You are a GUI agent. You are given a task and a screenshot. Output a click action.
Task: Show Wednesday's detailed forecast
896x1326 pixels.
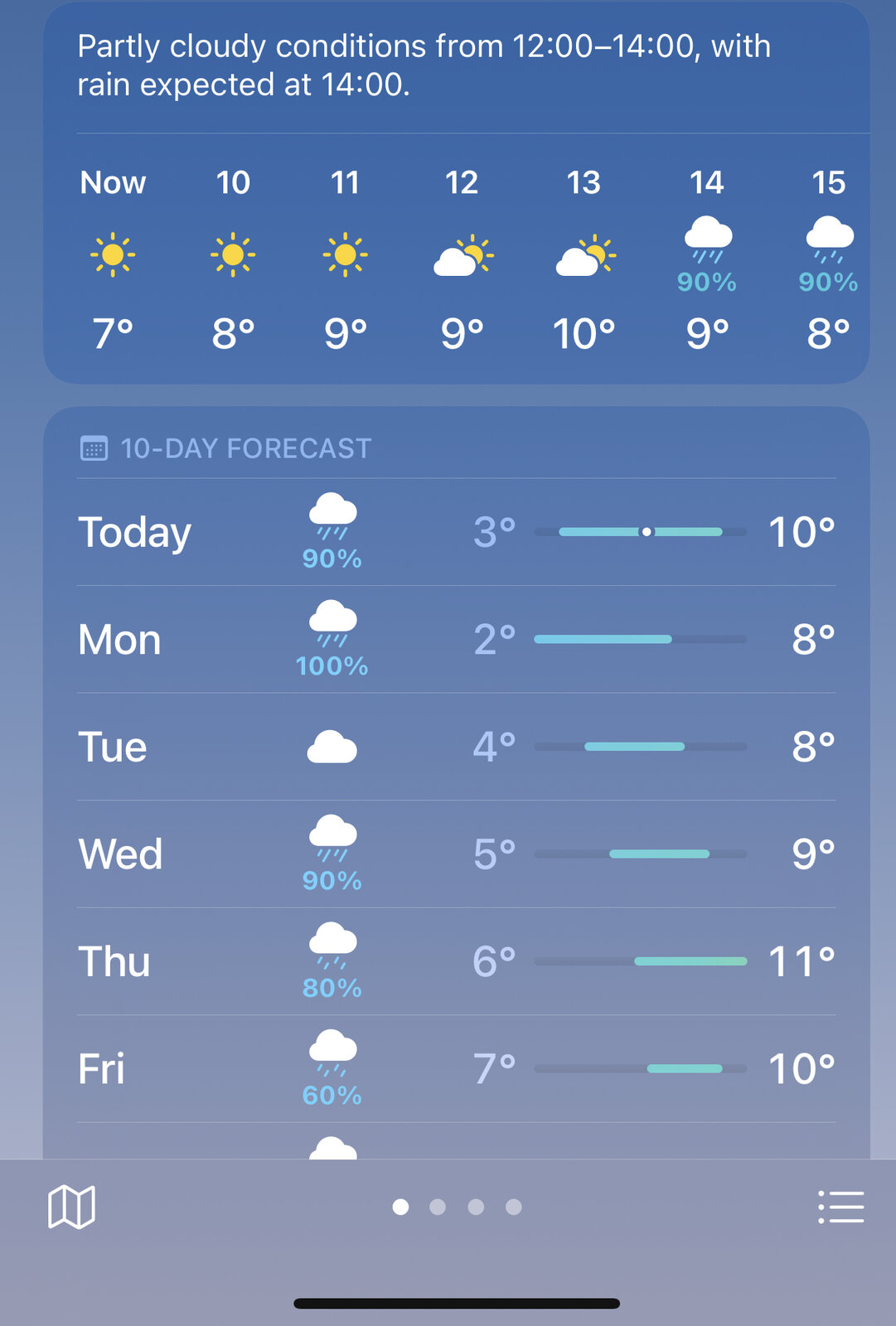(456, 854)
